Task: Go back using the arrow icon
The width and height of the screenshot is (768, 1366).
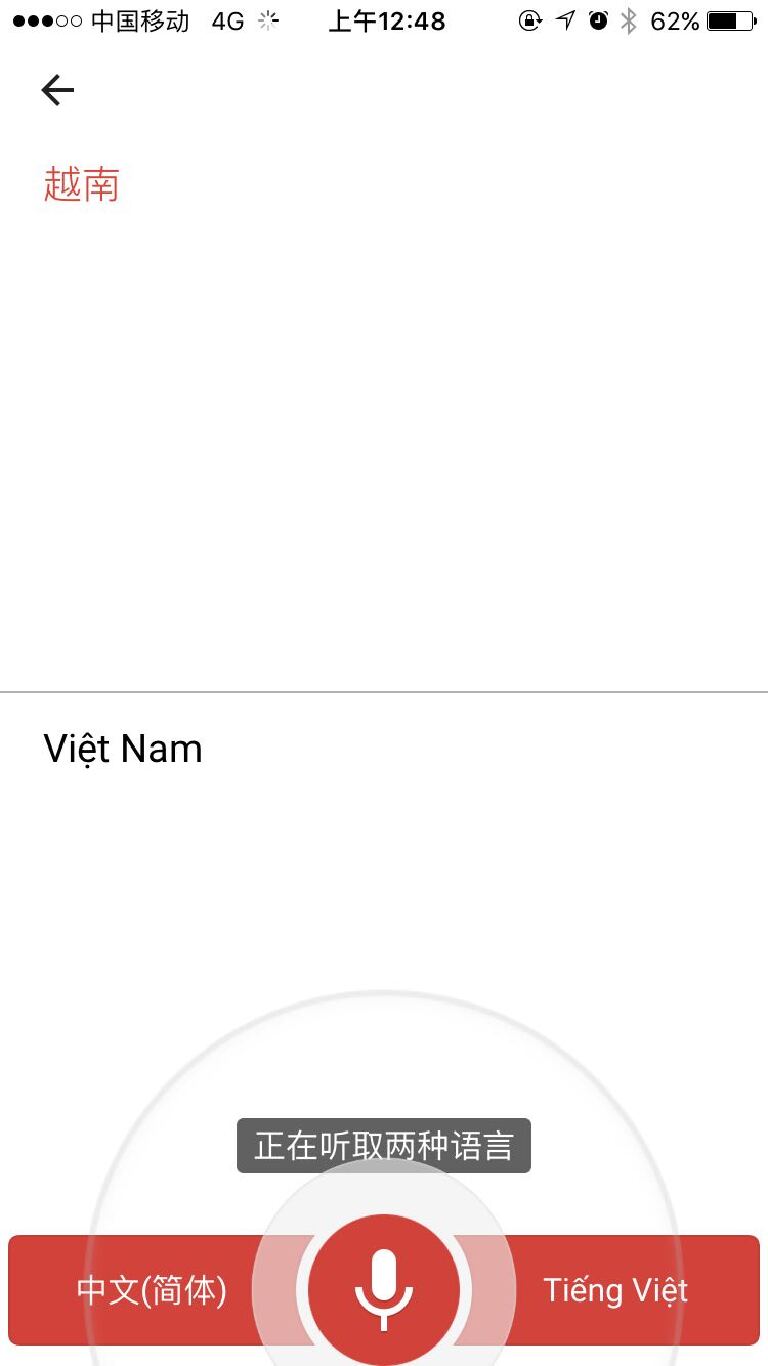Action: click(57, 91)
